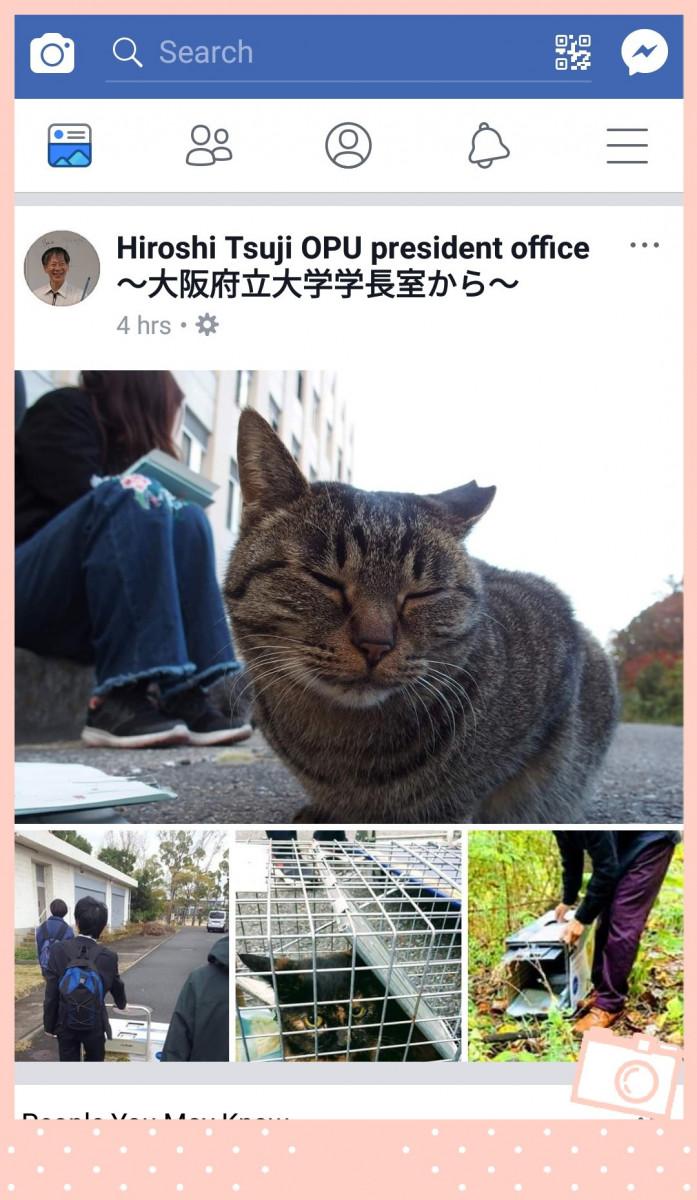The height and width of the screenshot is (1200, 697).
Task: Switch to the Friends tab
Action: tap(209, 146)
